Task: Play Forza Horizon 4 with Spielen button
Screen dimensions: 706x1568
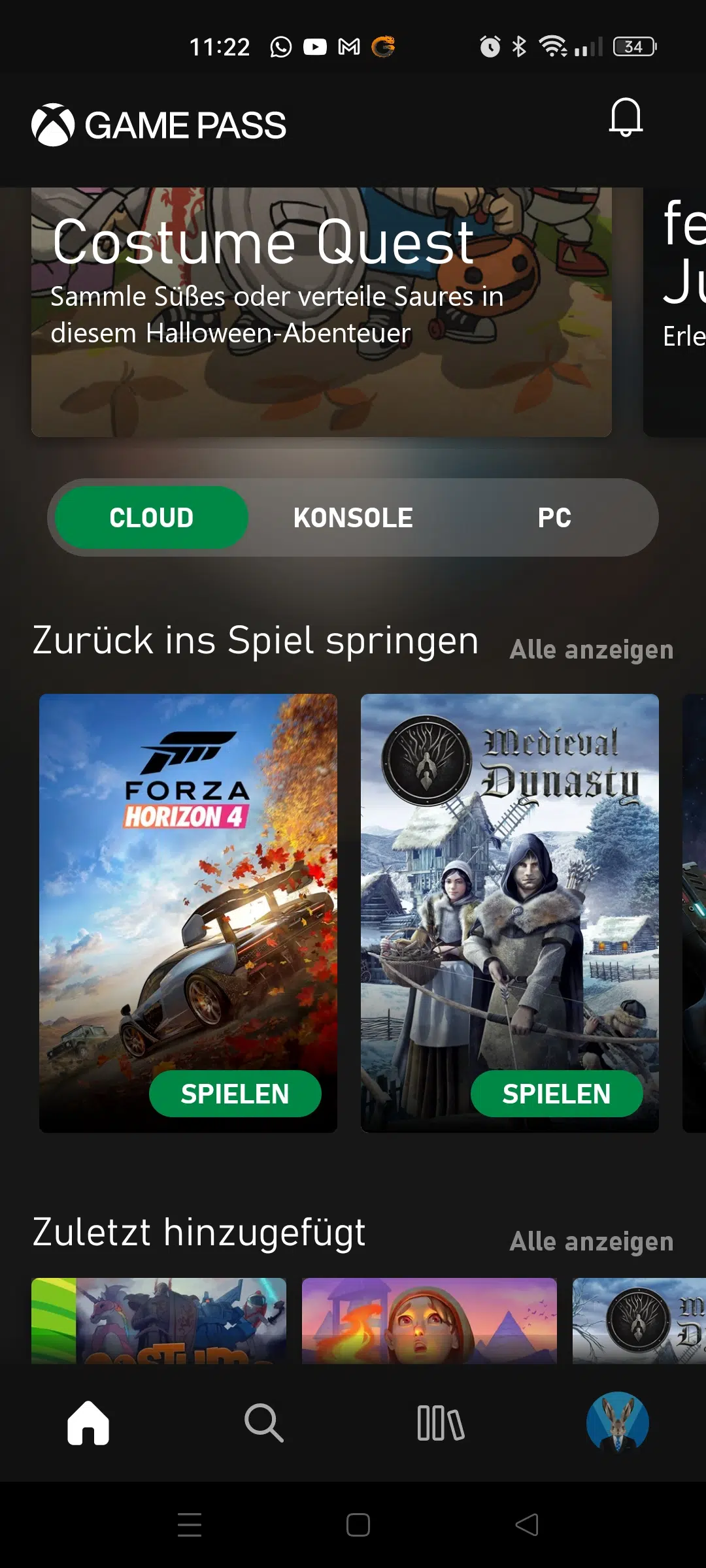Action: [x=235, y=1094]
